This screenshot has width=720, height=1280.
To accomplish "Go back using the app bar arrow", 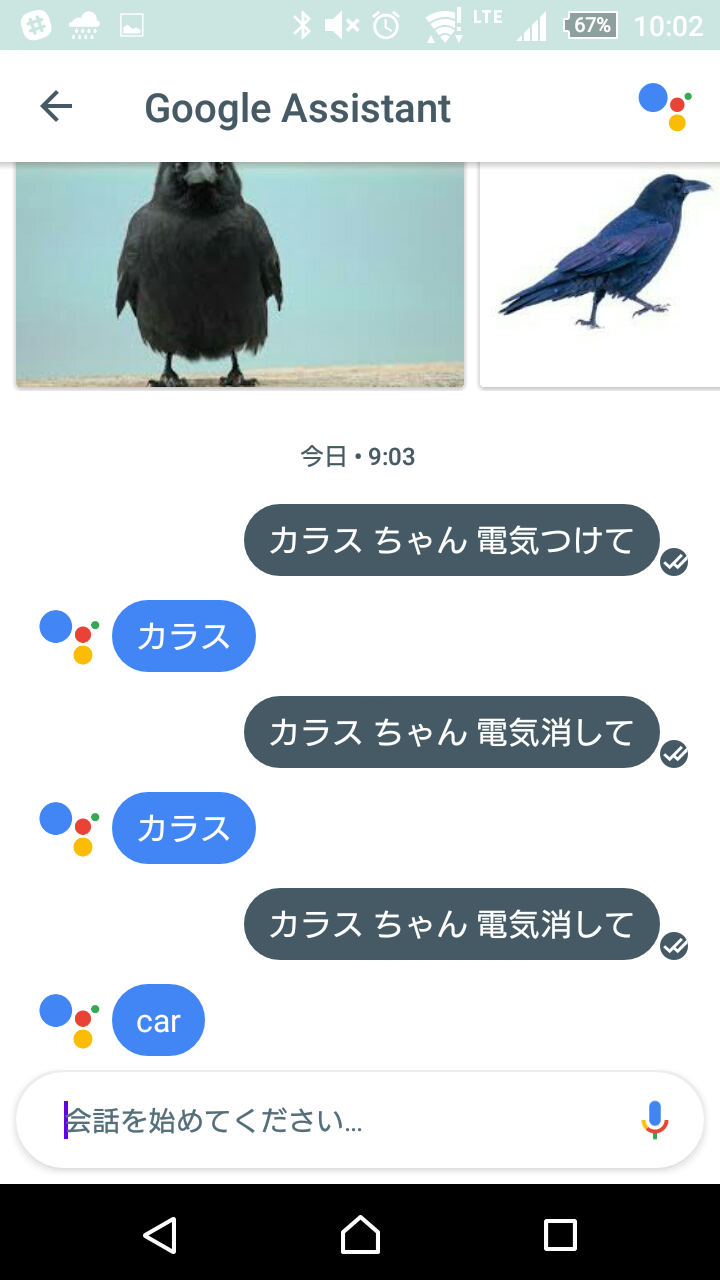I will [56, 107].
